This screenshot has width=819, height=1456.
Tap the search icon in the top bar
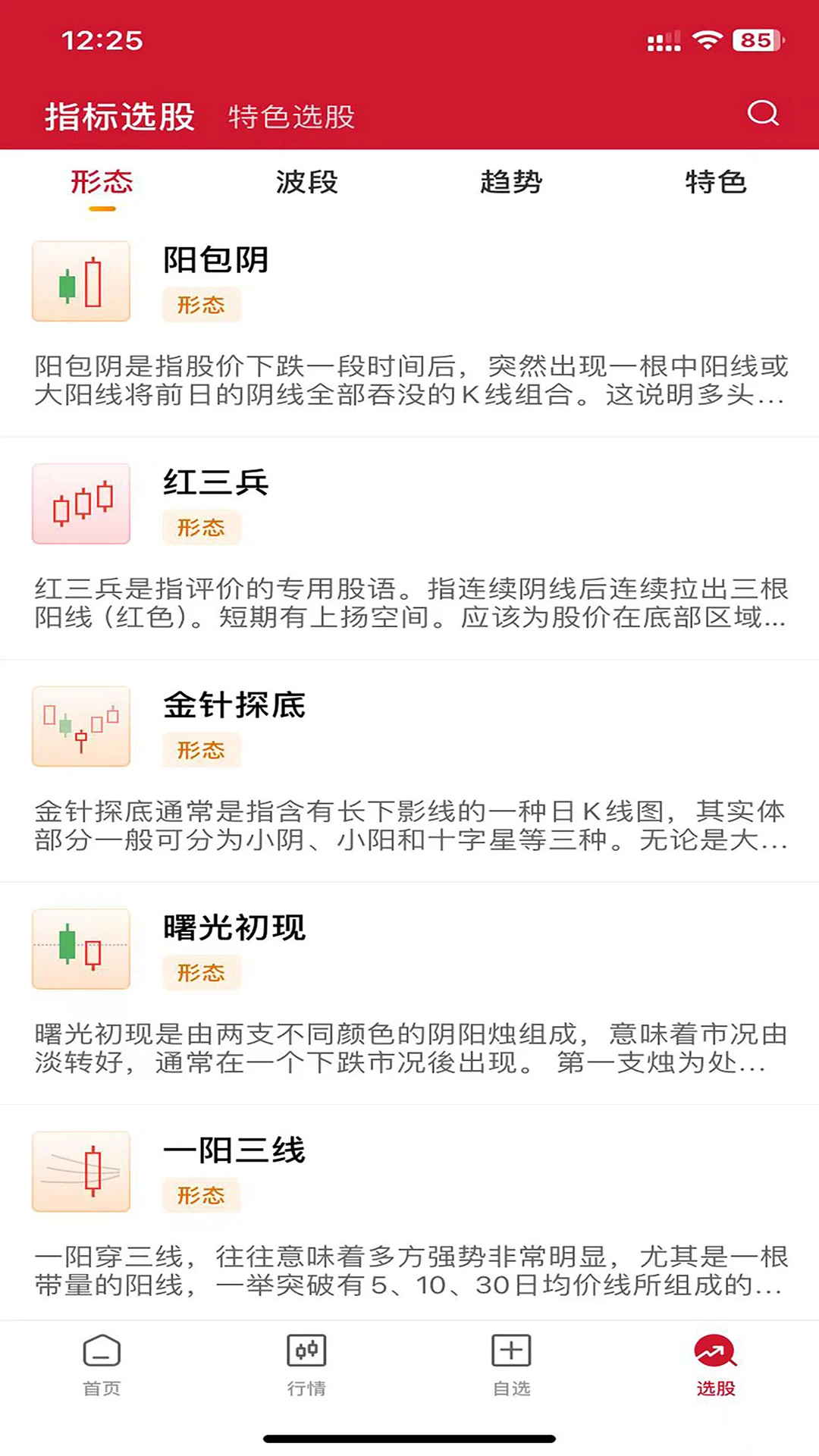763,114
